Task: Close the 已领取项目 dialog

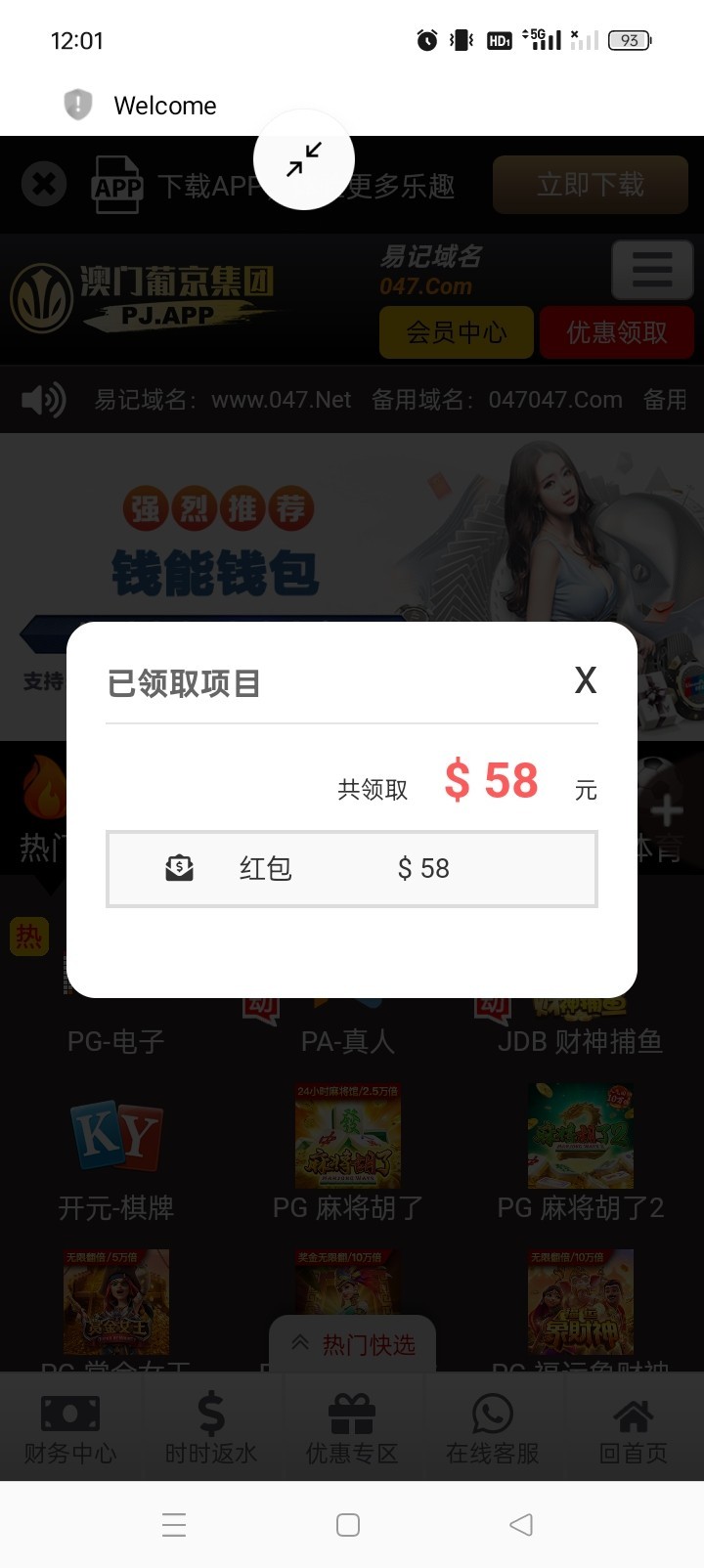Action: coord(585,679)
